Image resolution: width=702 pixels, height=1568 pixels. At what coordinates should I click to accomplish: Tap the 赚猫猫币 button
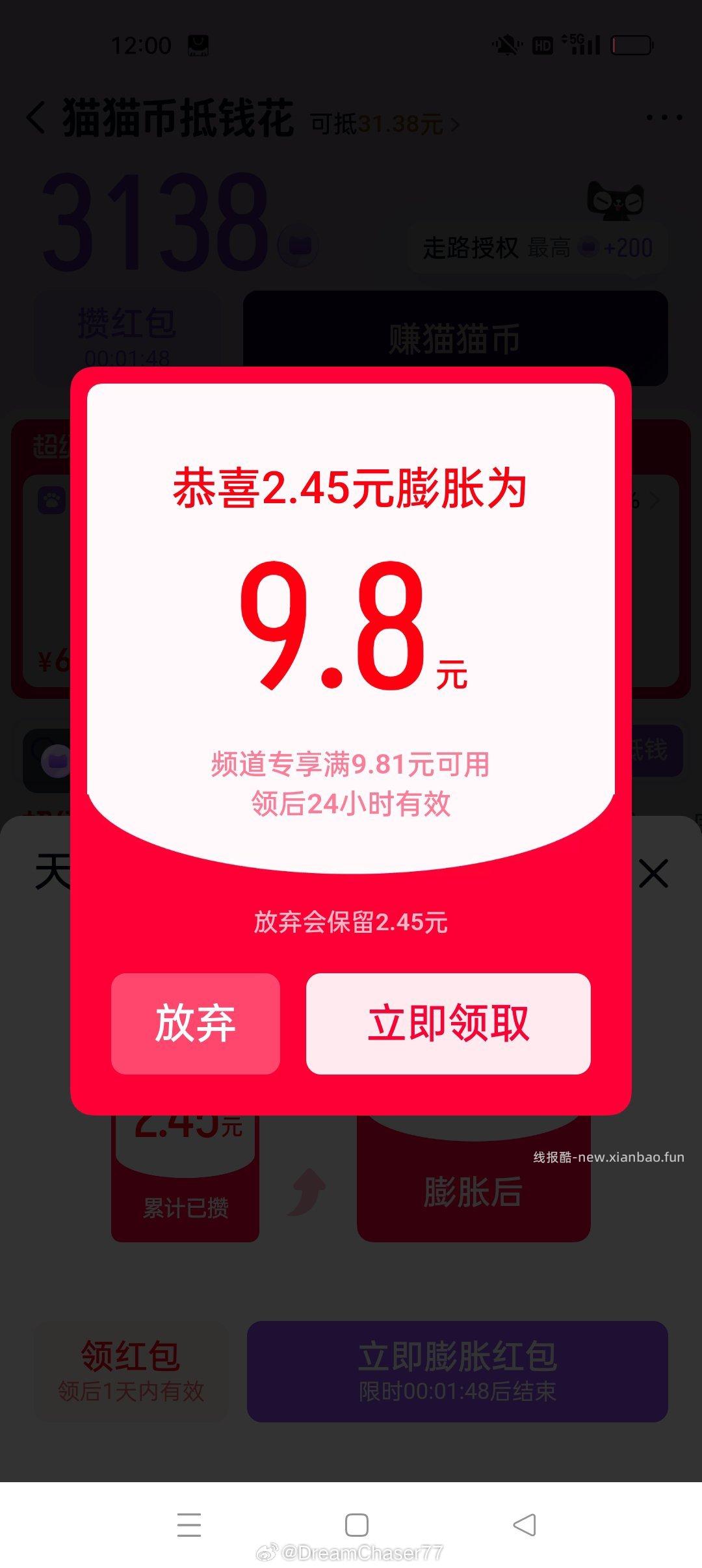coord(455,337)
